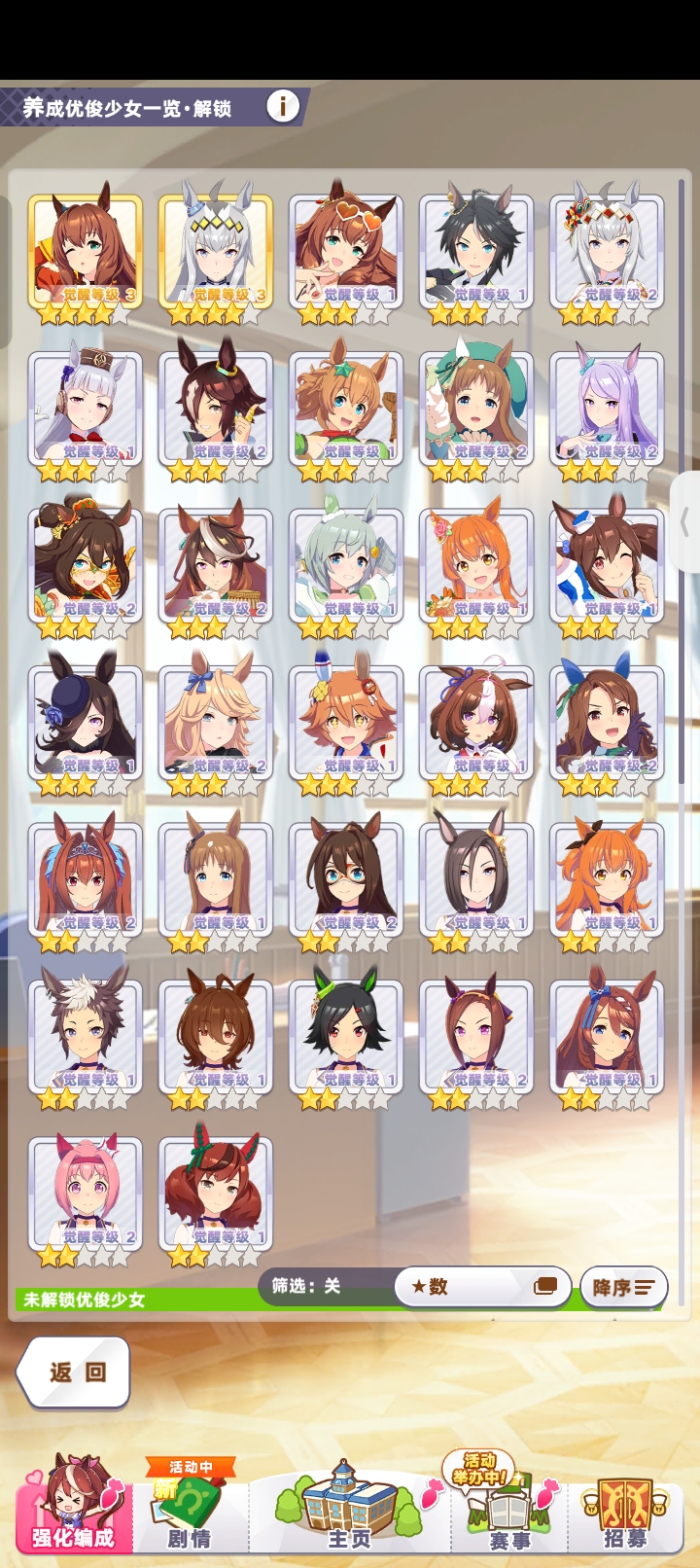Go to the 主页 home tab
700x1568 pixels.
(x=349, y=1506)
